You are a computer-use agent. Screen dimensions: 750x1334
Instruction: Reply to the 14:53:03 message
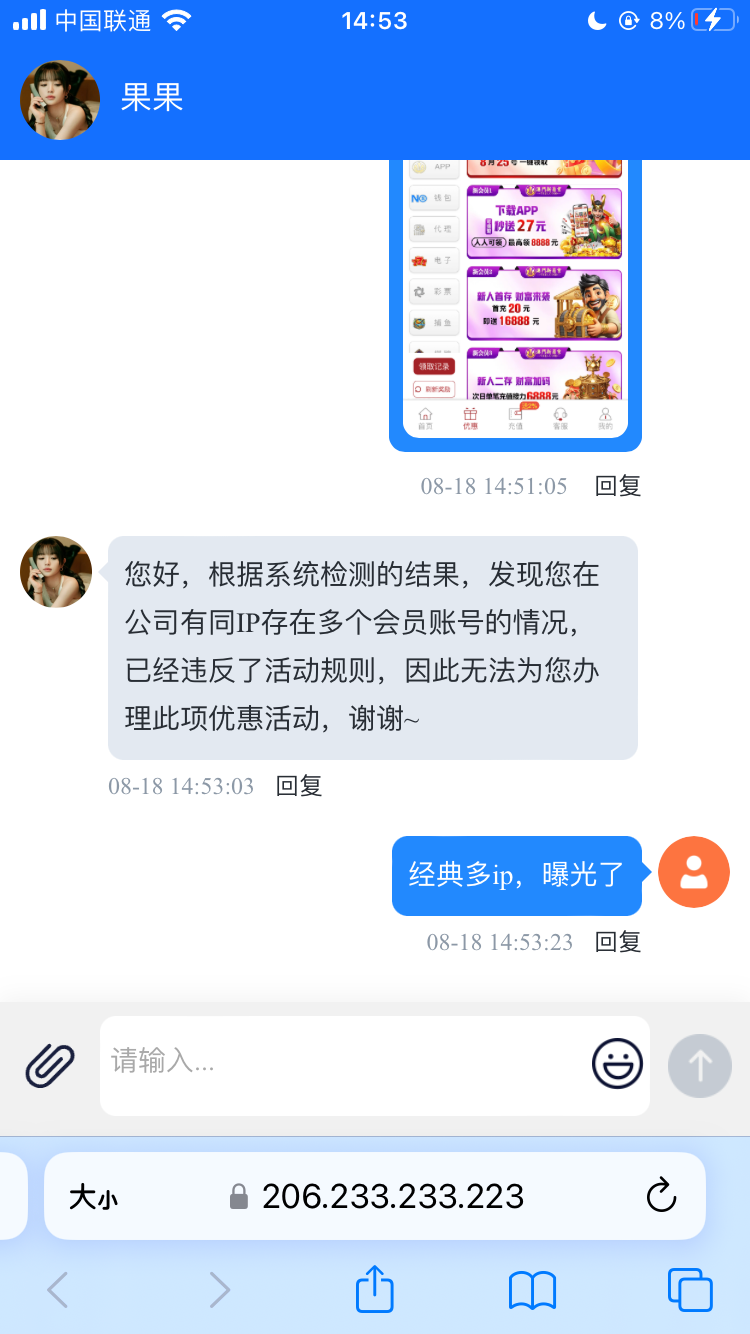click(298, 786)
